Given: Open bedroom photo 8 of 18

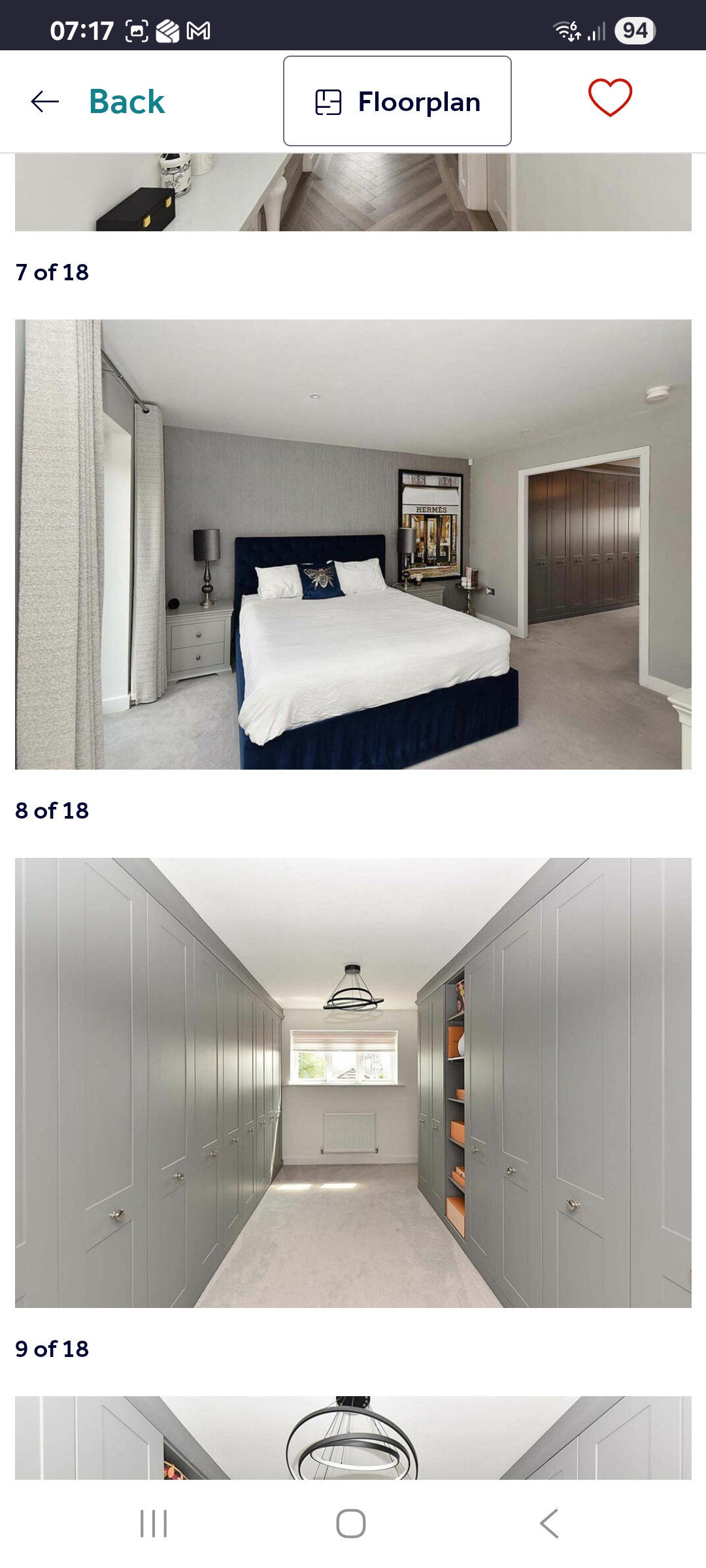Looking at the screenshot, I should click(x=353, y=544).
